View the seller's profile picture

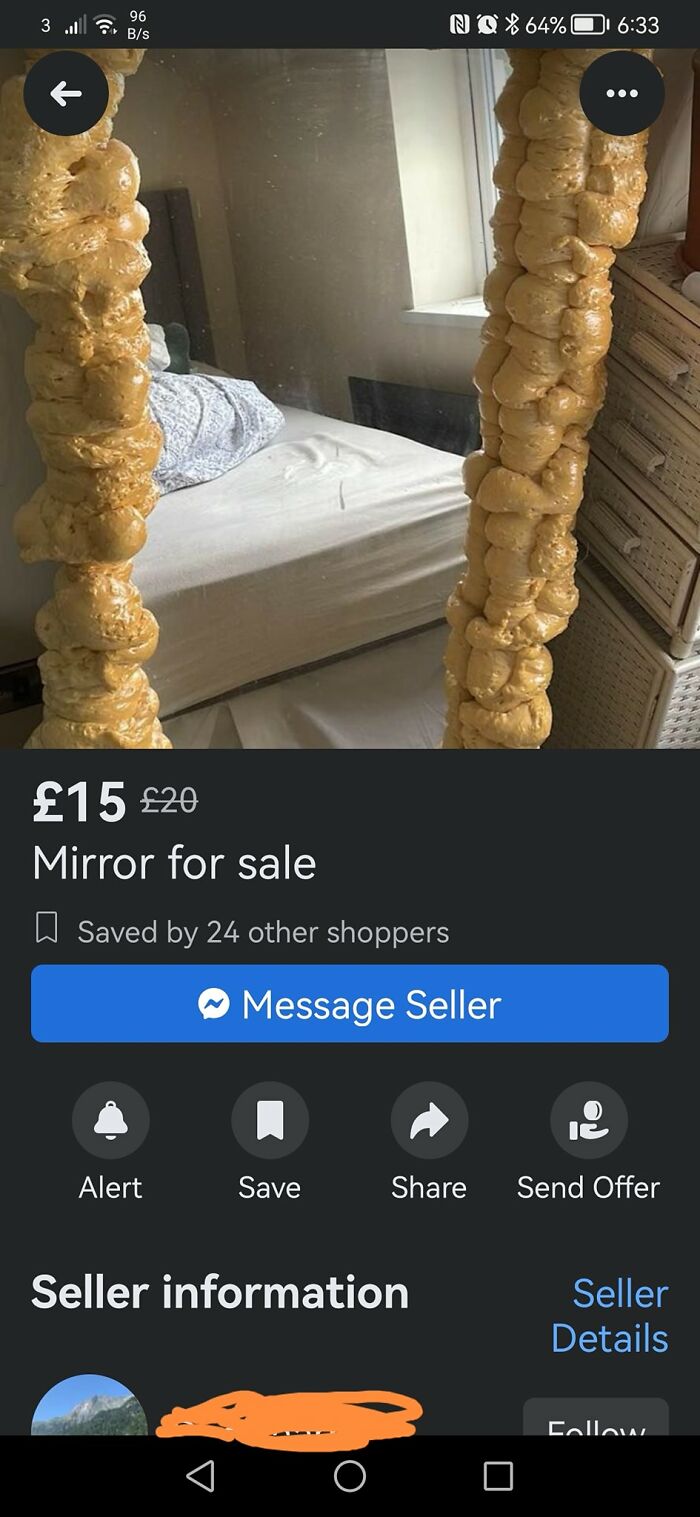(x=89, y=1408)
